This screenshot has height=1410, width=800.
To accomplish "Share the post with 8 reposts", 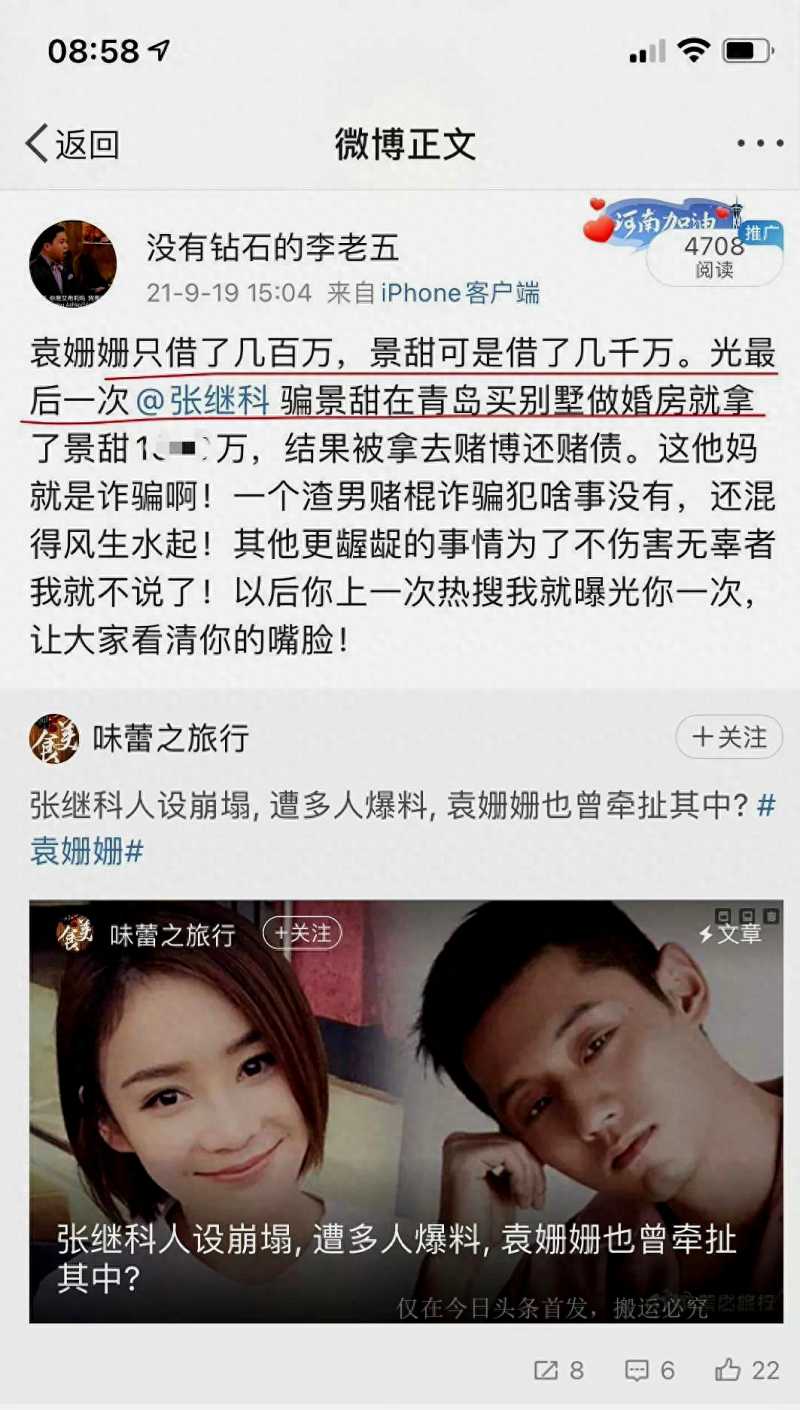I will (x=558, y=1370).
